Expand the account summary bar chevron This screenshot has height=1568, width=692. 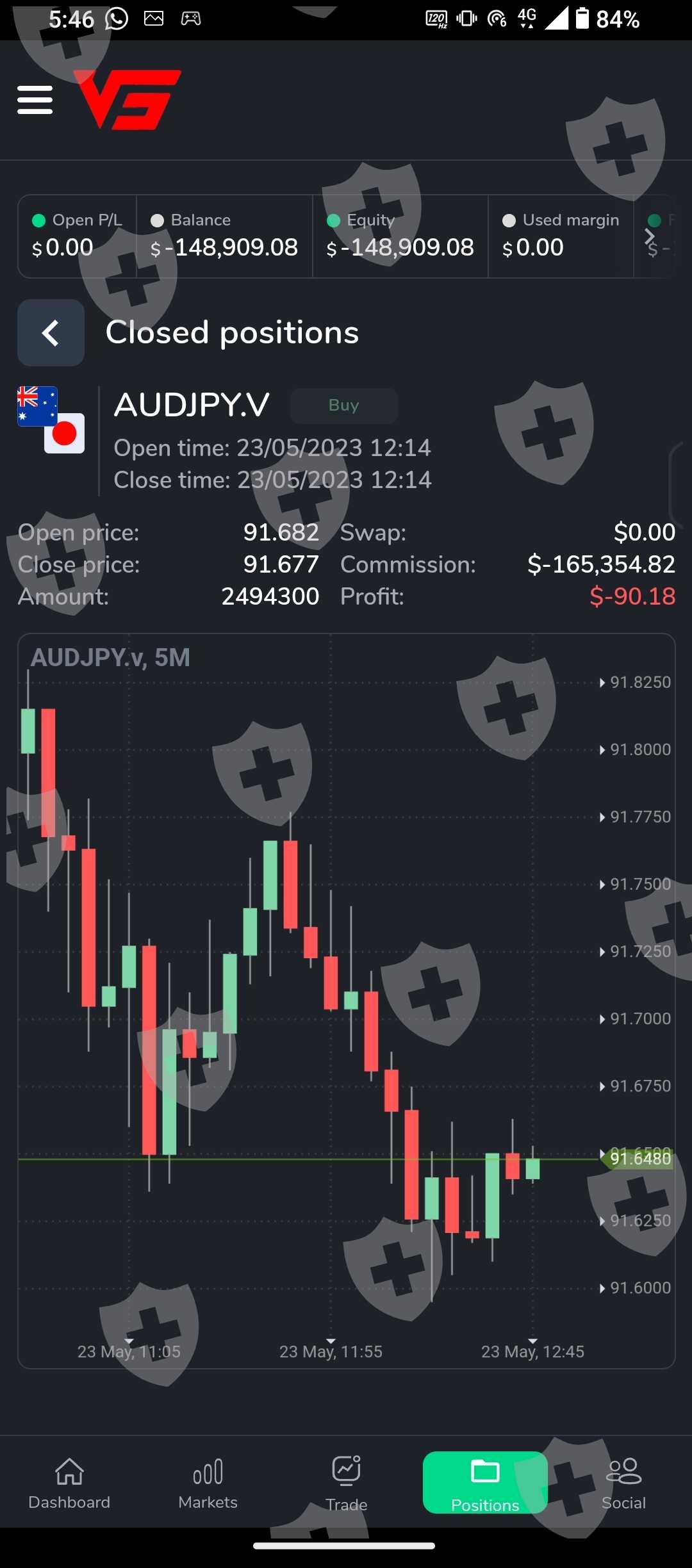[x=650, y=237]
